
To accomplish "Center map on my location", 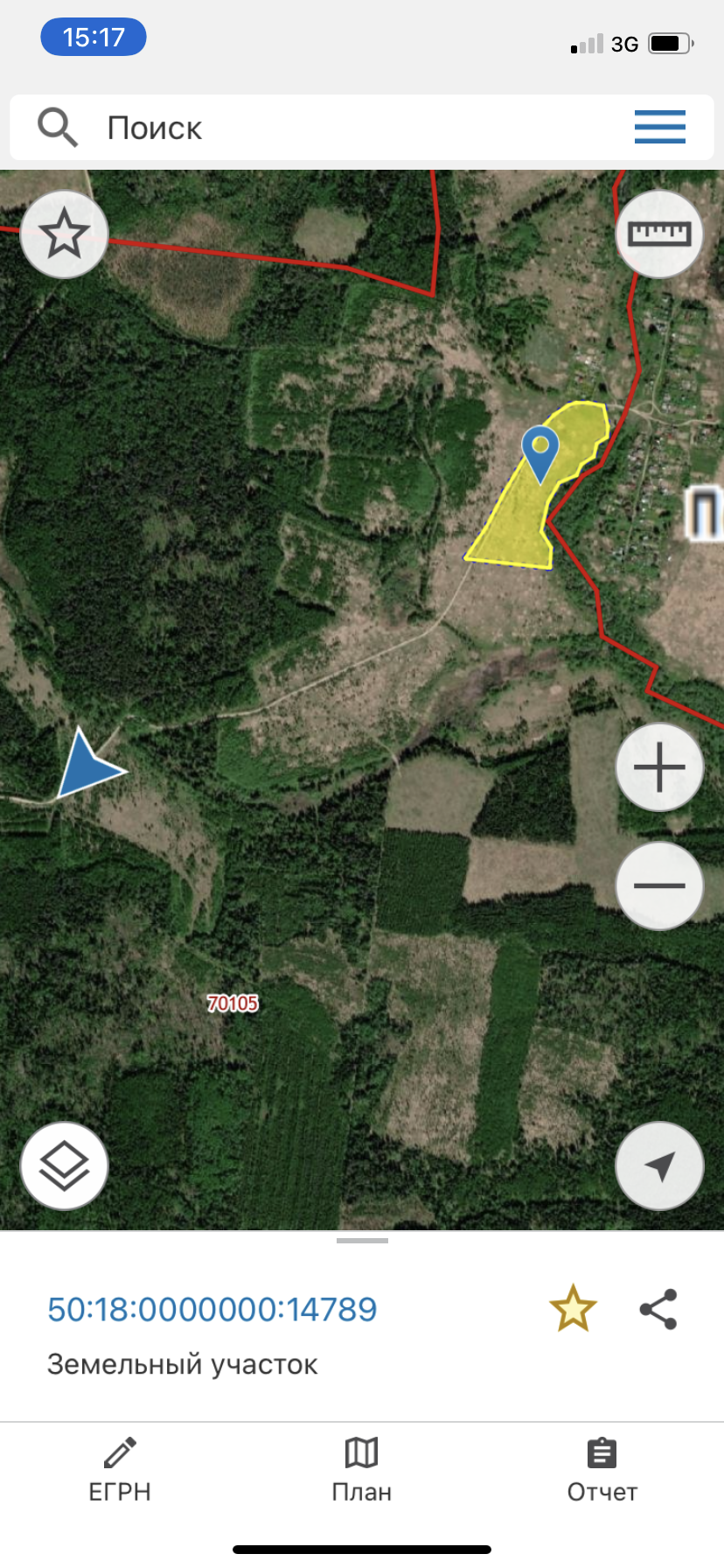I will point(659,1166).
